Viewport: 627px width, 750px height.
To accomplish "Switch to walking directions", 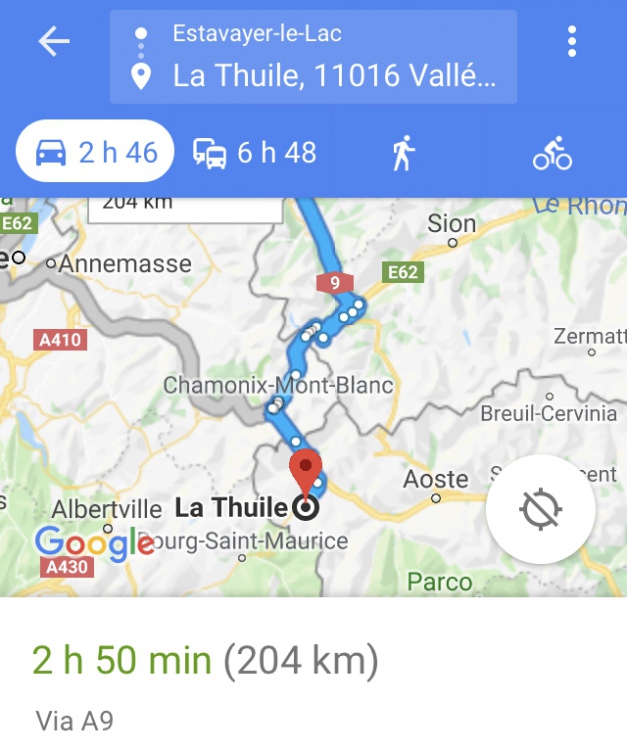I will click(x=403, y=154).
